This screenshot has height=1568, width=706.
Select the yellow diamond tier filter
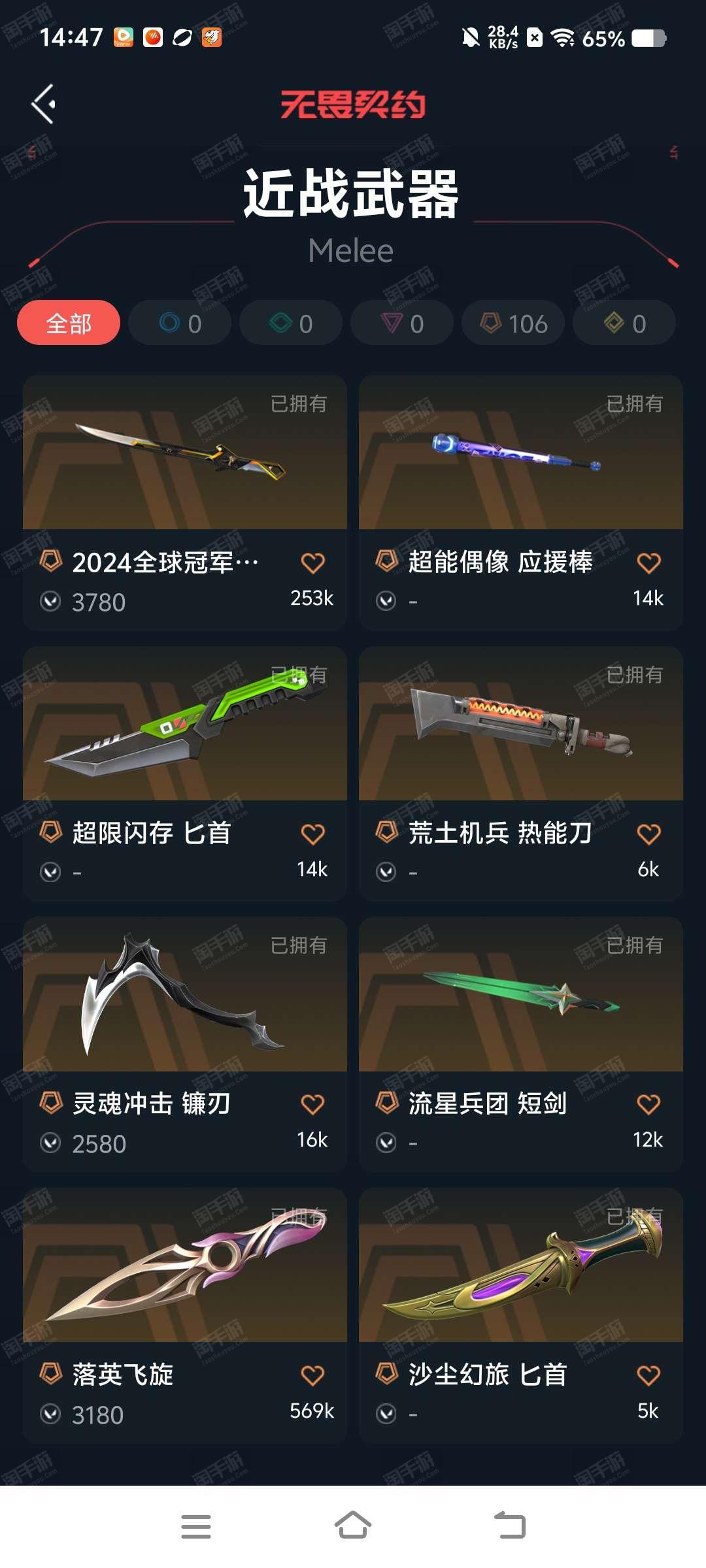click(624, 323)
